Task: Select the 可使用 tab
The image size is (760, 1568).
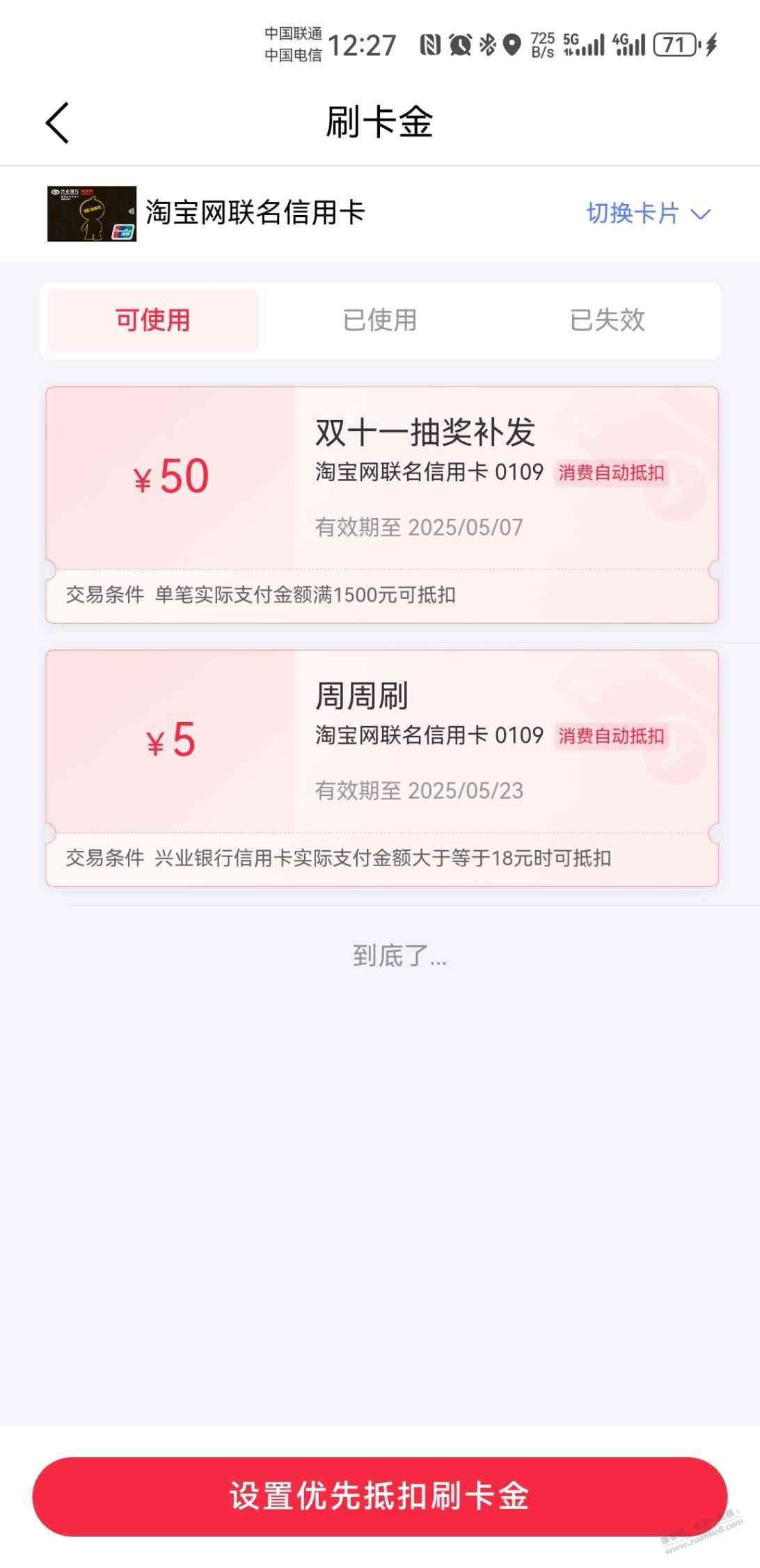Action: [153, 320]
